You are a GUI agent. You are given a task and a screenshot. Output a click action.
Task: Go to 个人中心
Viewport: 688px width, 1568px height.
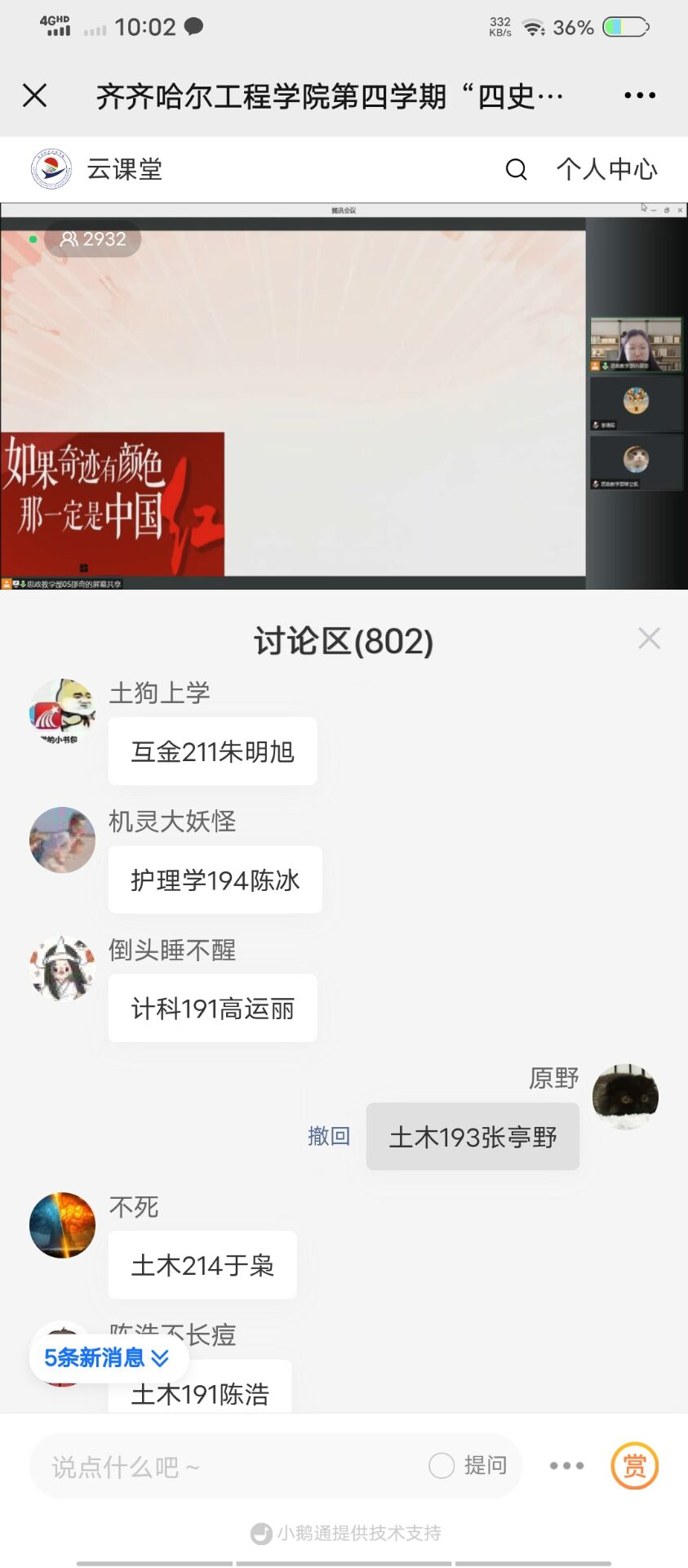[606, 169]
